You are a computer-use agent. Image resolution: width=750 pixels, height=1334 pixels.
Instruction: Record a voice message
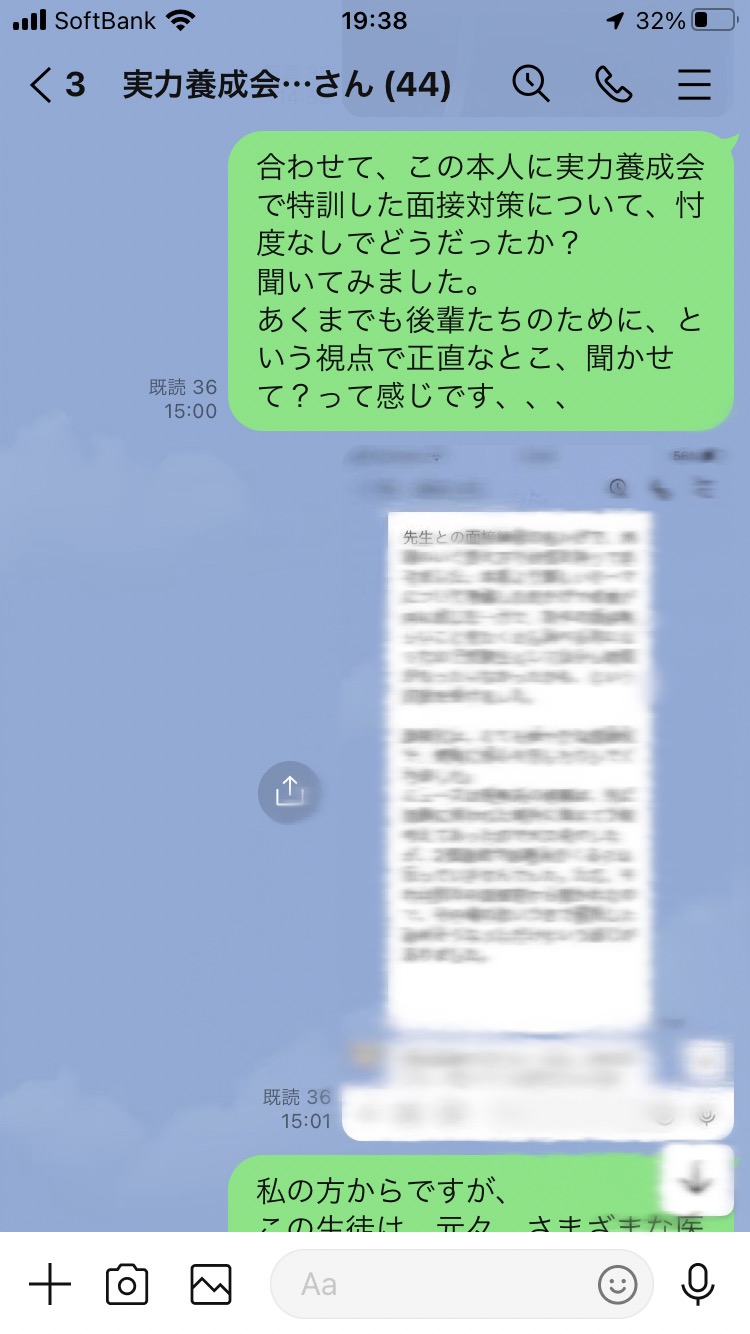pos(697,1284)
